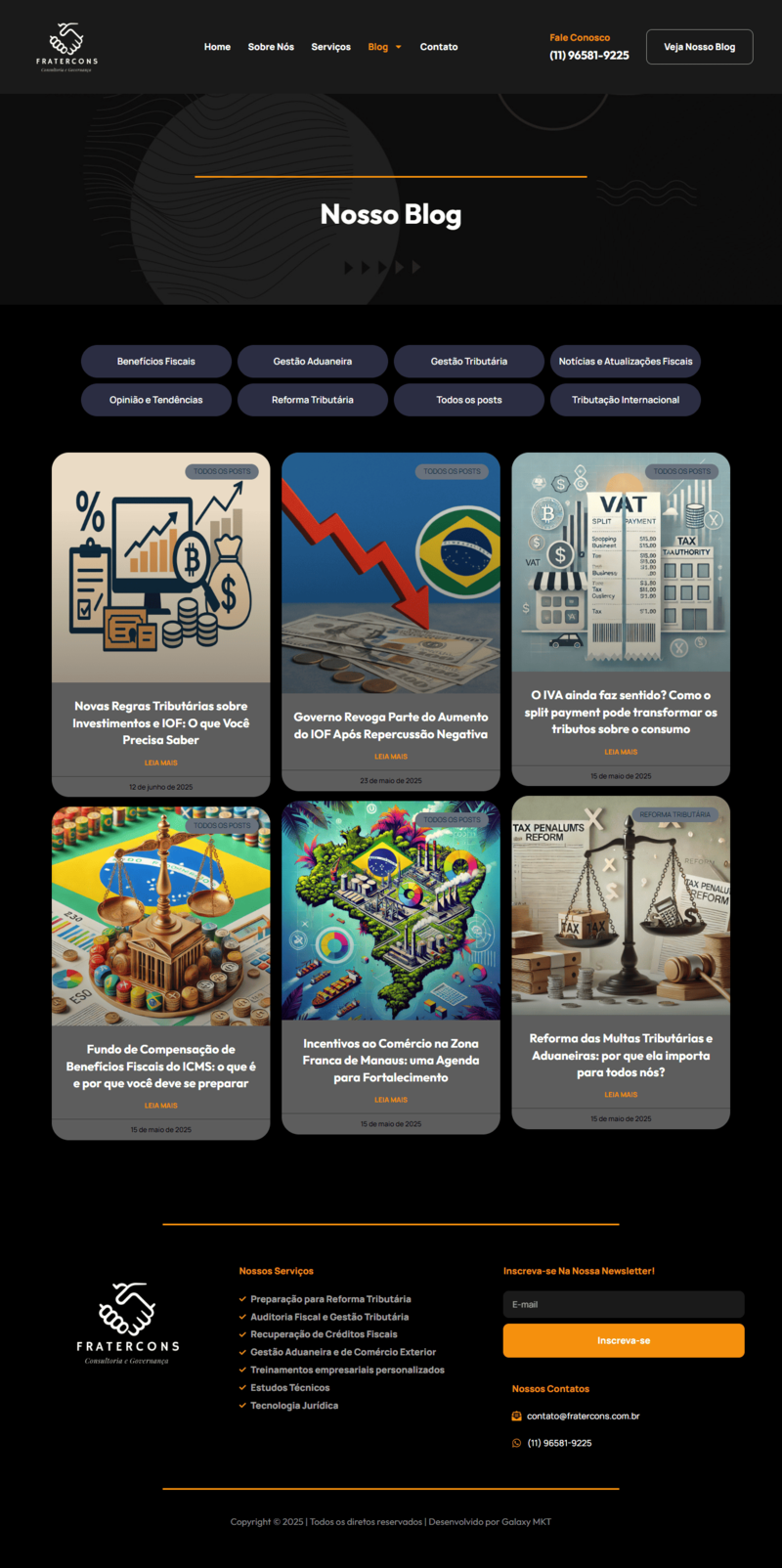Filter by Notícias e Atualizações Fiscais
782x1568 pixels.
pyautogui.click(x=626, y=362)
